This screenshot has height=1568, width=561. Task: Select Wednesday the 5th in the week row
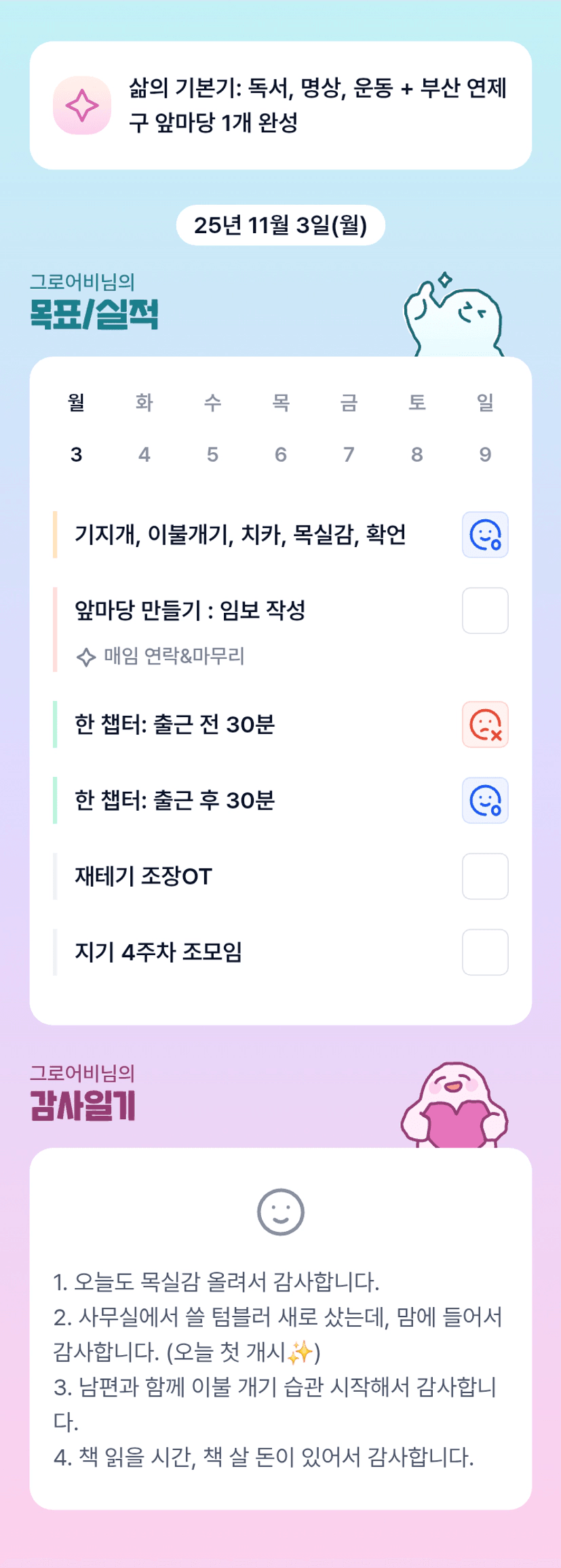click(212, 428)
